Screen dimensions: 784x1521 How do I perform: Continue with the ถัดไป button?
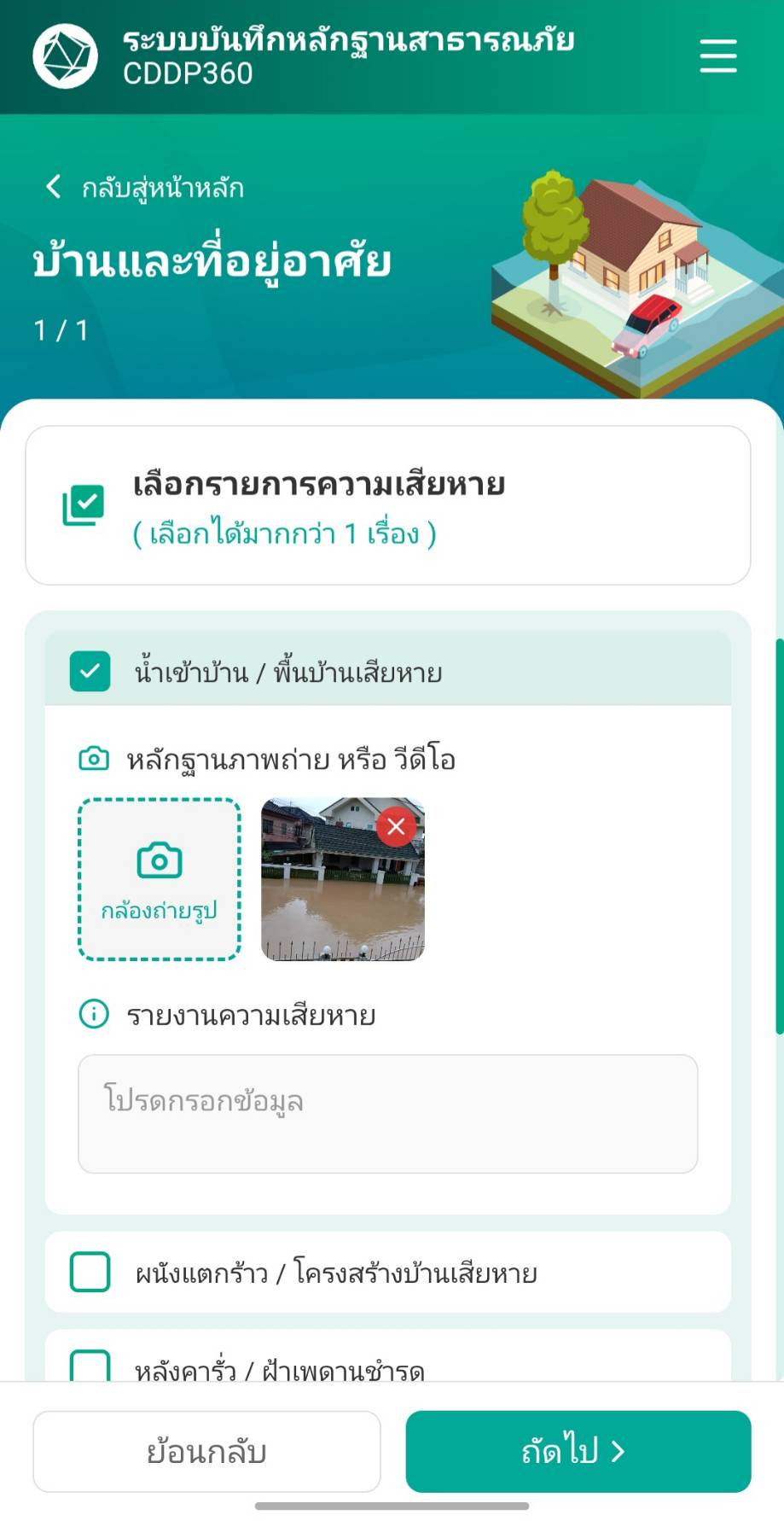[x=578, y=1451]
